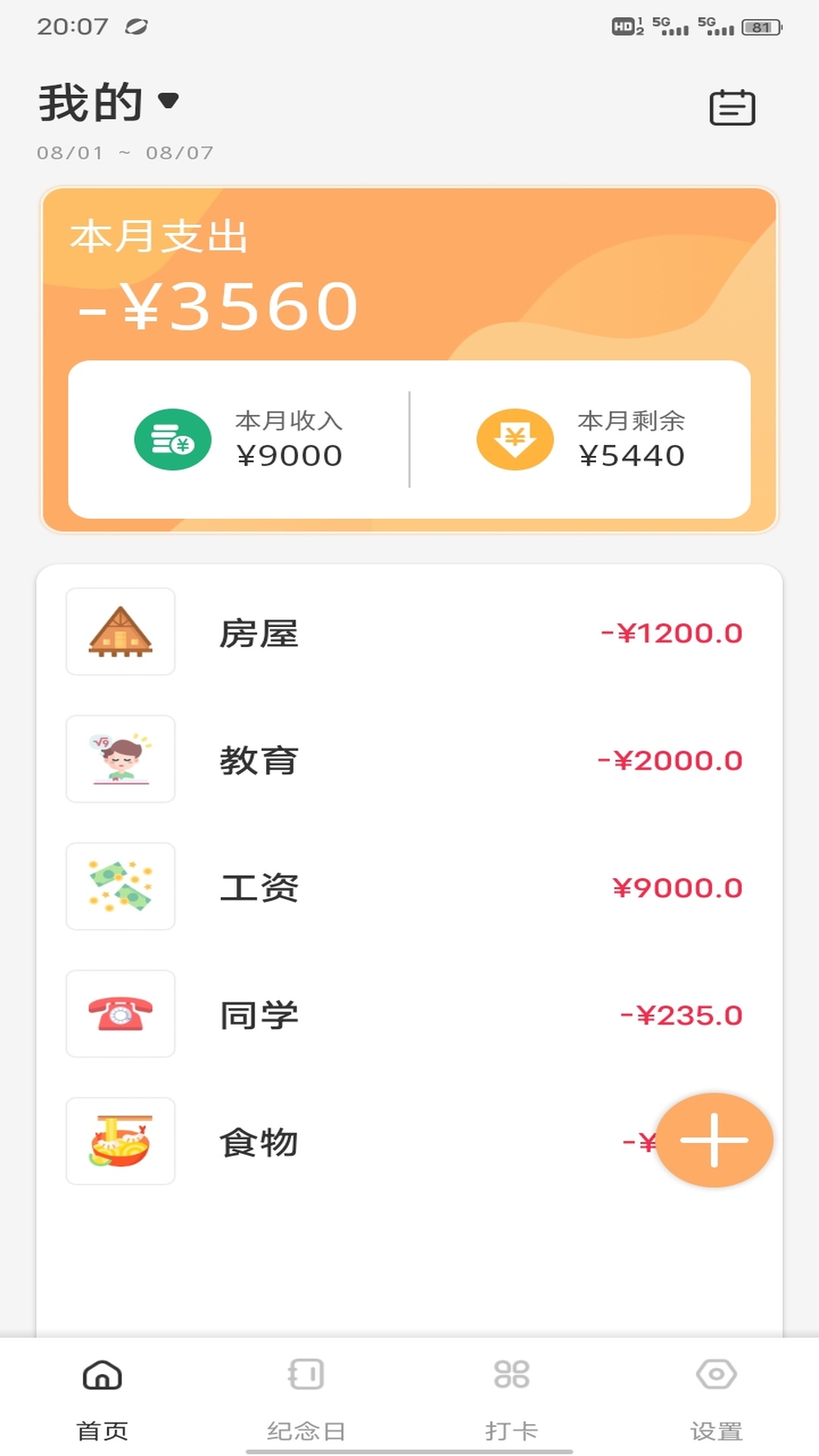Tap the orange plus button to add record
819x1456 pixels.
[x=714, y=1139]
